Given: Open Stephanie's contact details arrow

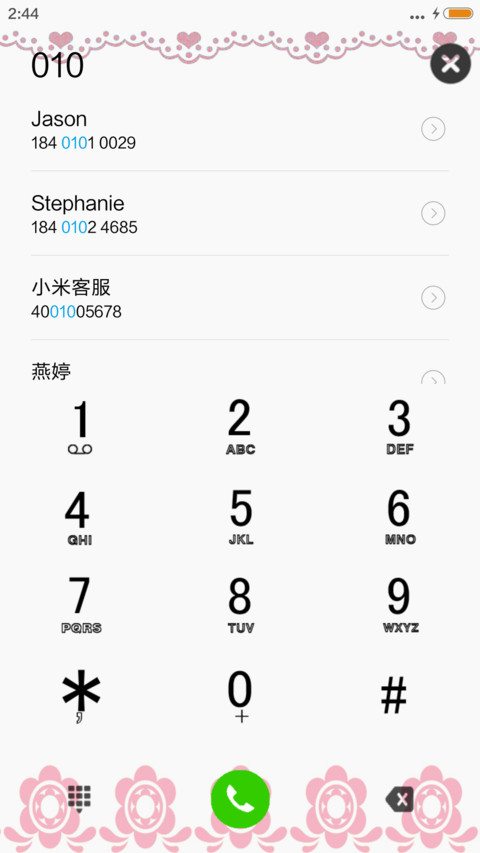Looking at the screenshot, I should coord(433,213).
